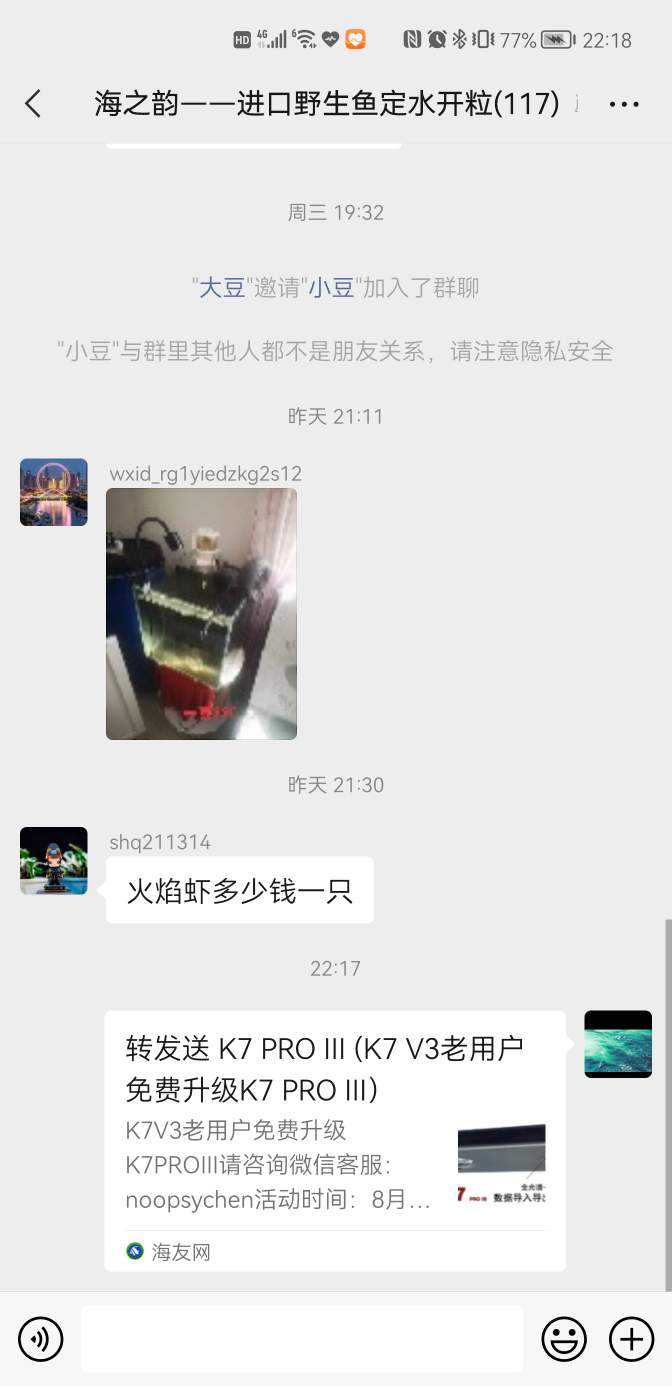Viewport: 672px width, 1386px height.
Task: Focus the message text field
Action: point(302,1339)
